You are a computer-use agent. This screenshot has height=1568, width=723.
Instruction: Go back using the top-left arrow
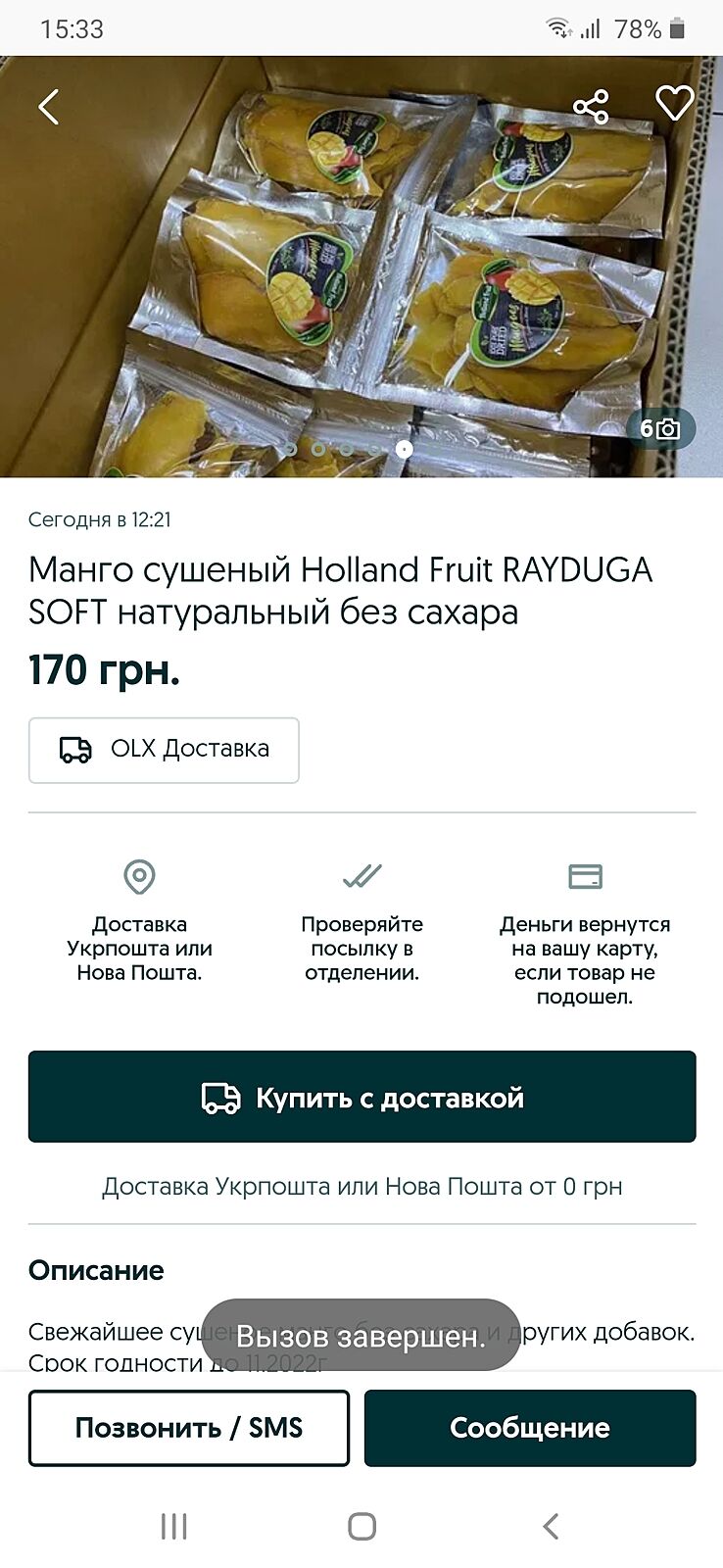click(49, 107)
